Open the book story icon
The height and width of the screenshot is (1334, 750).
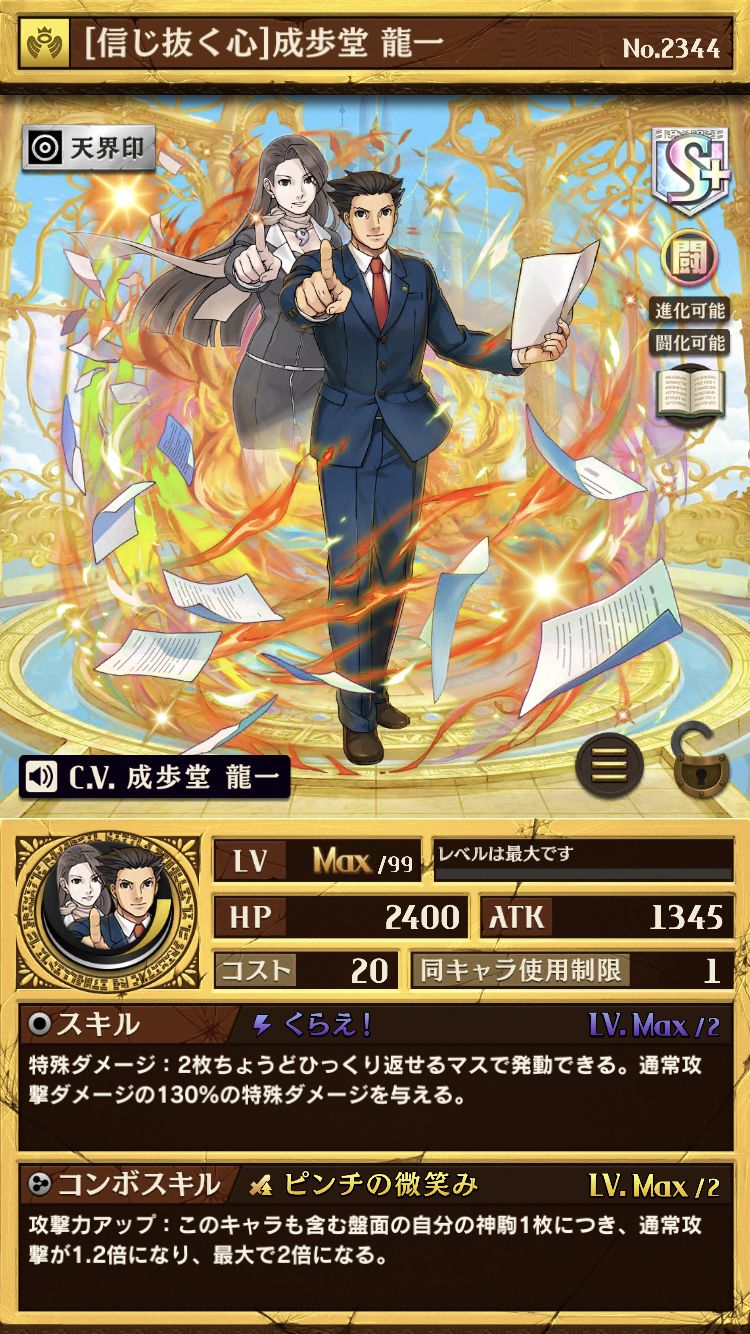(688, 391)
